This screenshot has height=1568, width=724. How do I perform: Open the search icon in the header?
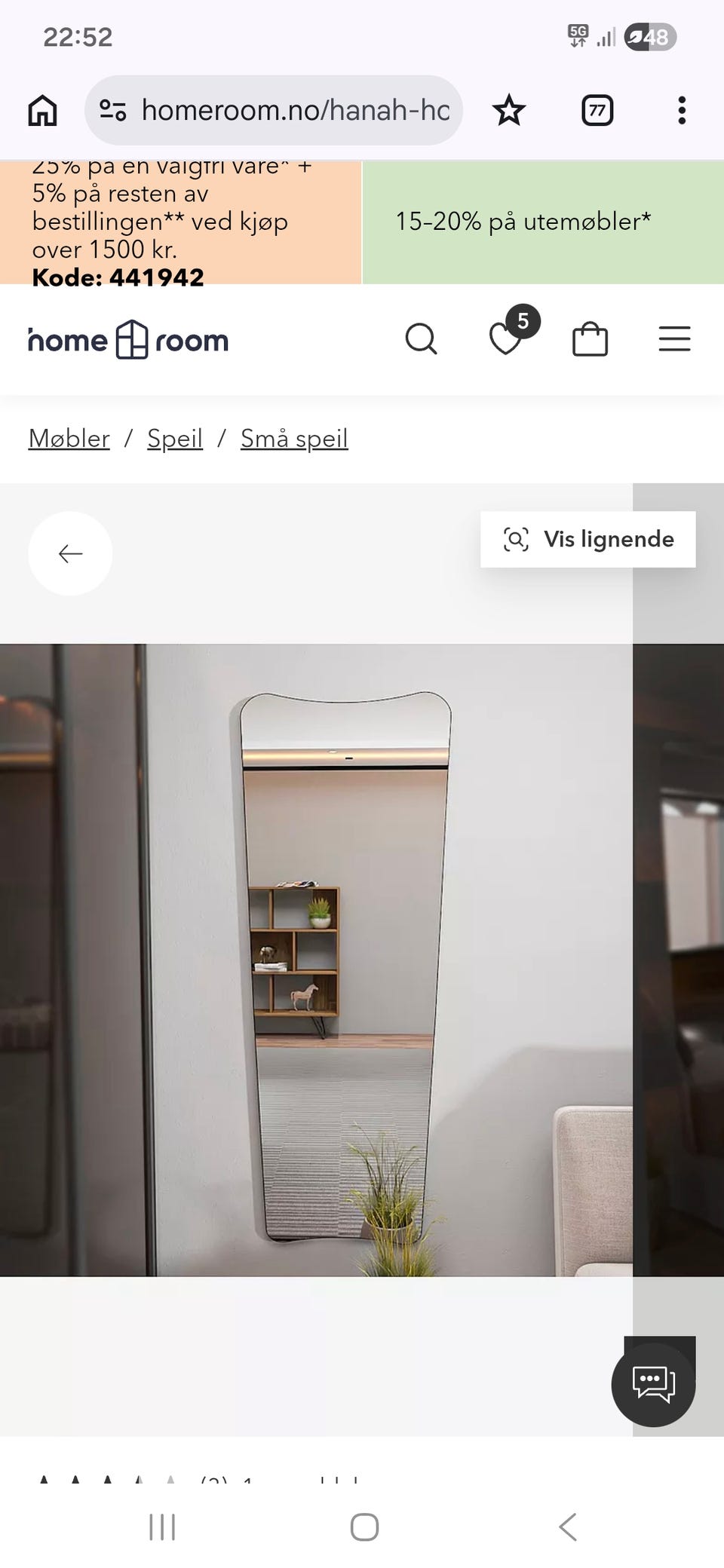pos(422,339)
